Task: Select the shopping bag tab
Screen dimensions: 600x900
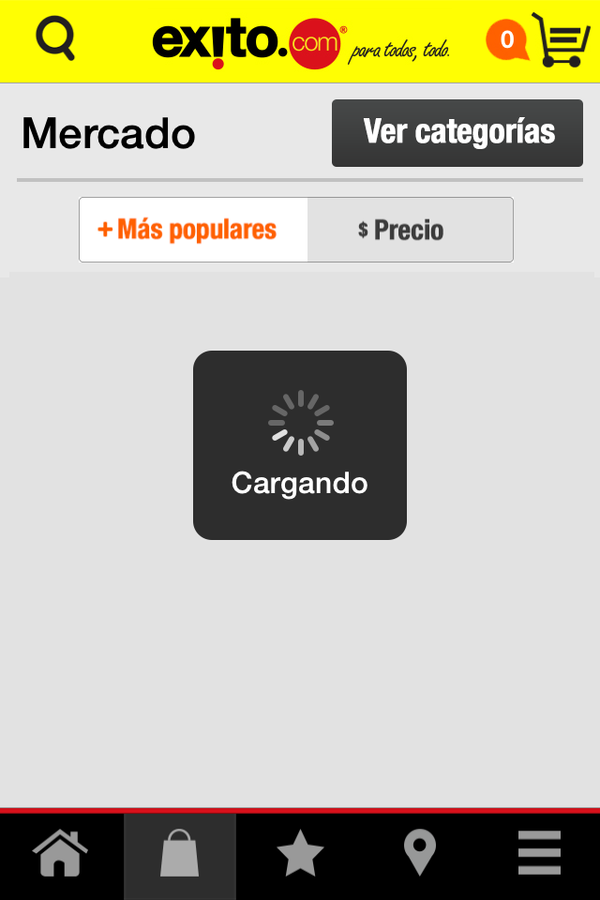Action: point(180,856)
